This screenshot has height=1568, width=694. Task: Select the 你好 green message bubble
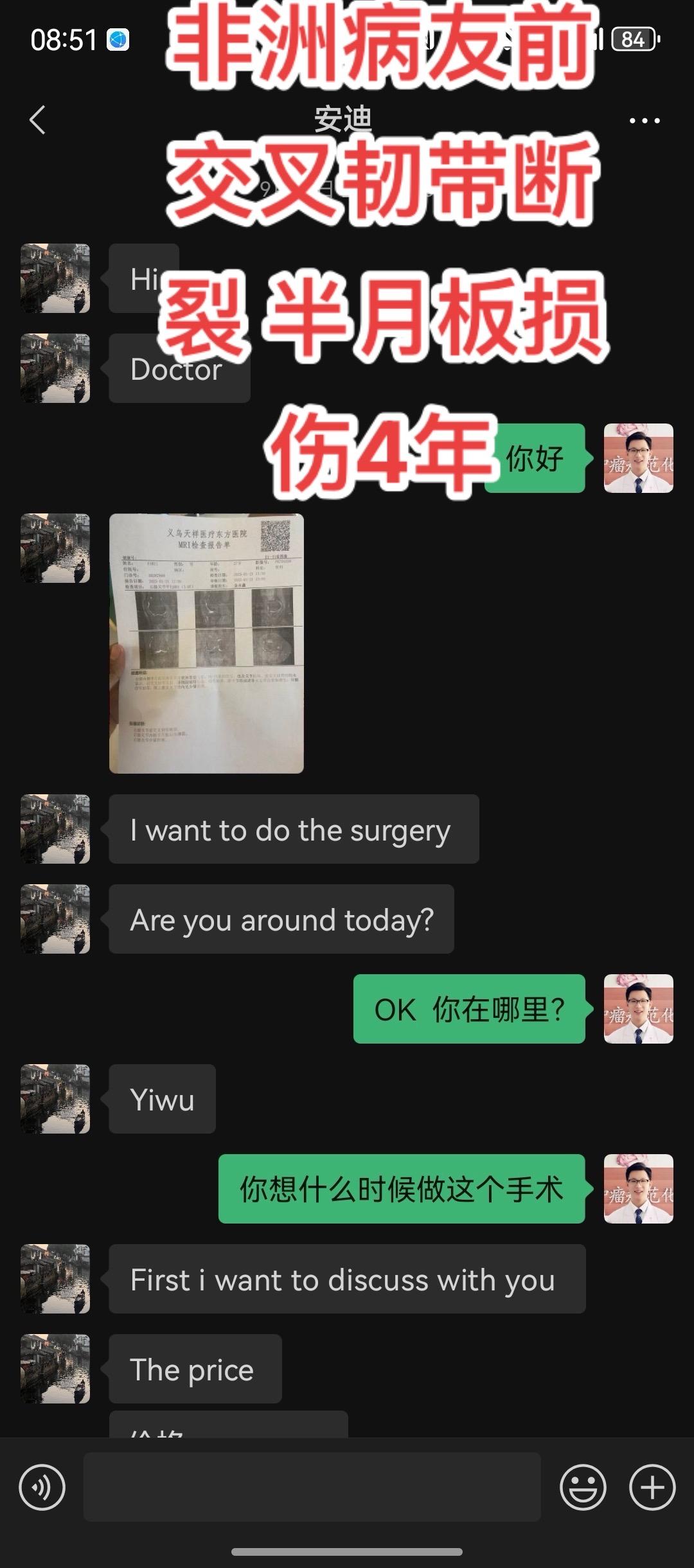pyautogui.click(x=536, y=458)
